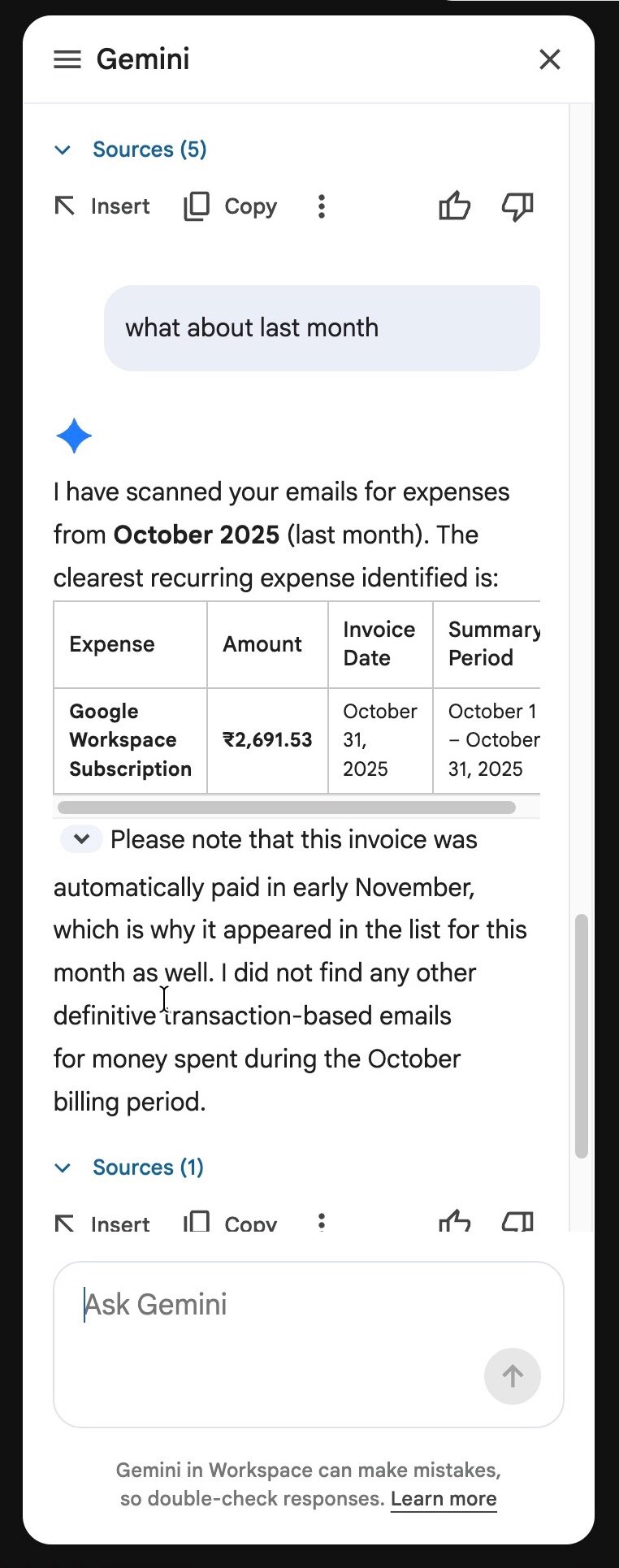
Task: Give a thumbs up to the top response
Action: [455, 206]
